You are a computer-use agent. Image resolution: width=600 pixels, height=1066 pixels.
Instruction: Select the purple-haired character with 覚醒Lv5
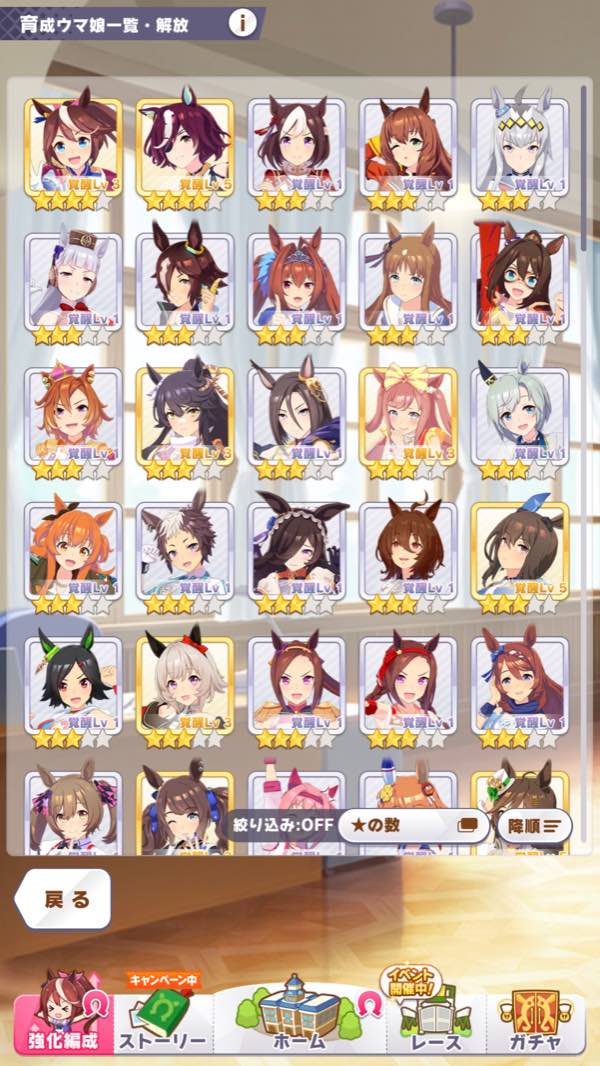184,148
